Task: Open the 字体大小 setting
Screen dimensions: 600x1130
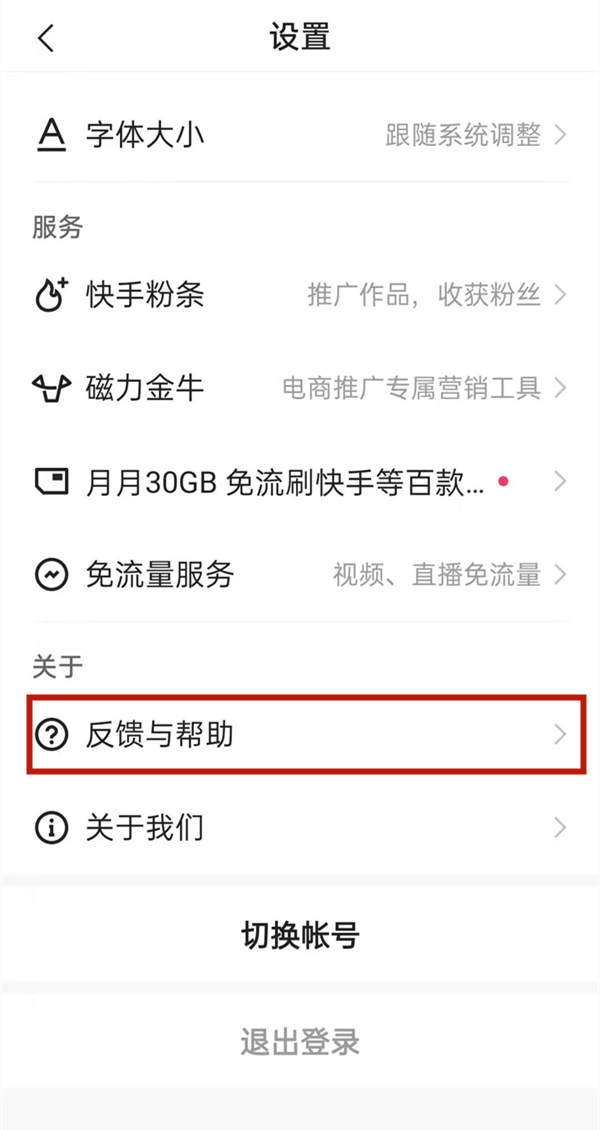Action: [300, 135]
